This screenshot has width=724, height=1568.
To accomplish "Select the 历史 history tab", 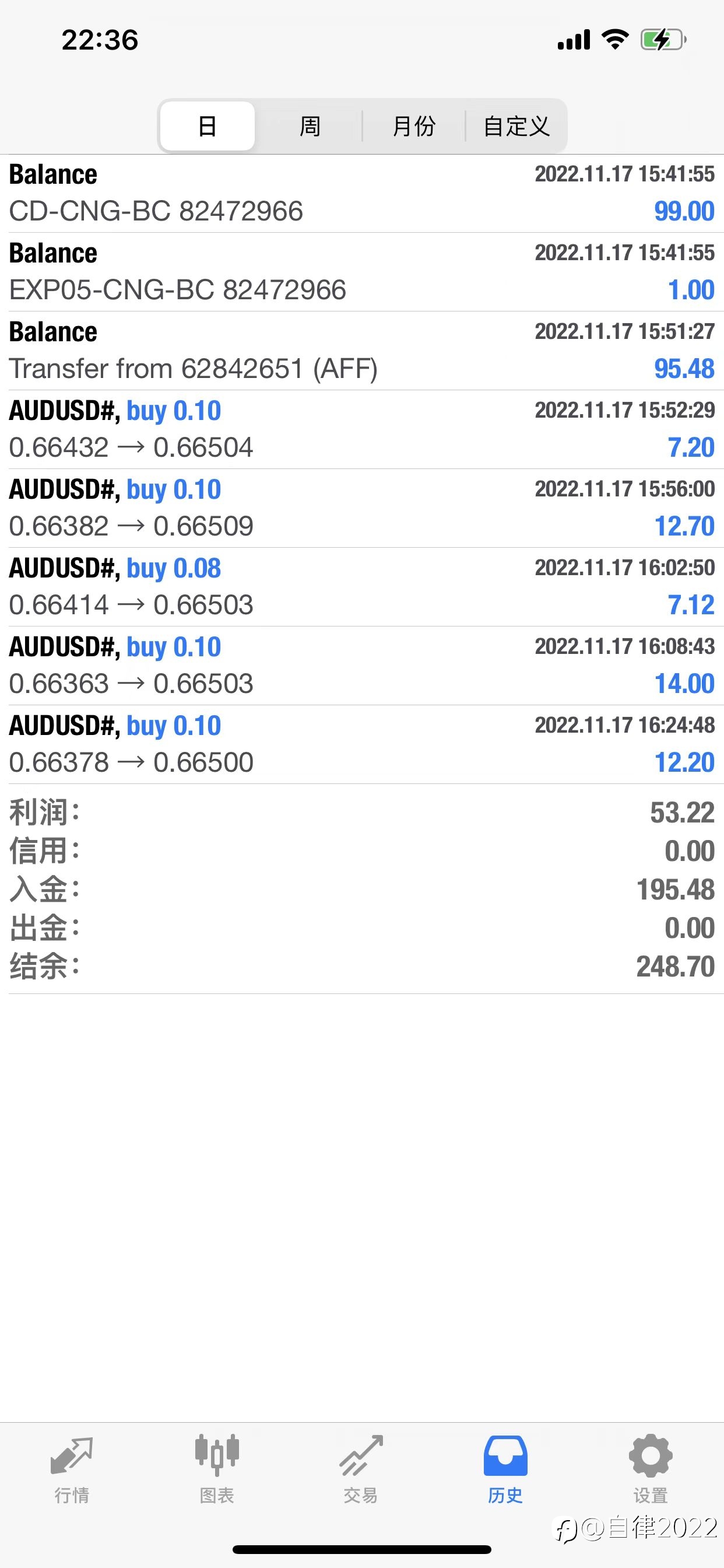I will click(x=505, y=1469).
